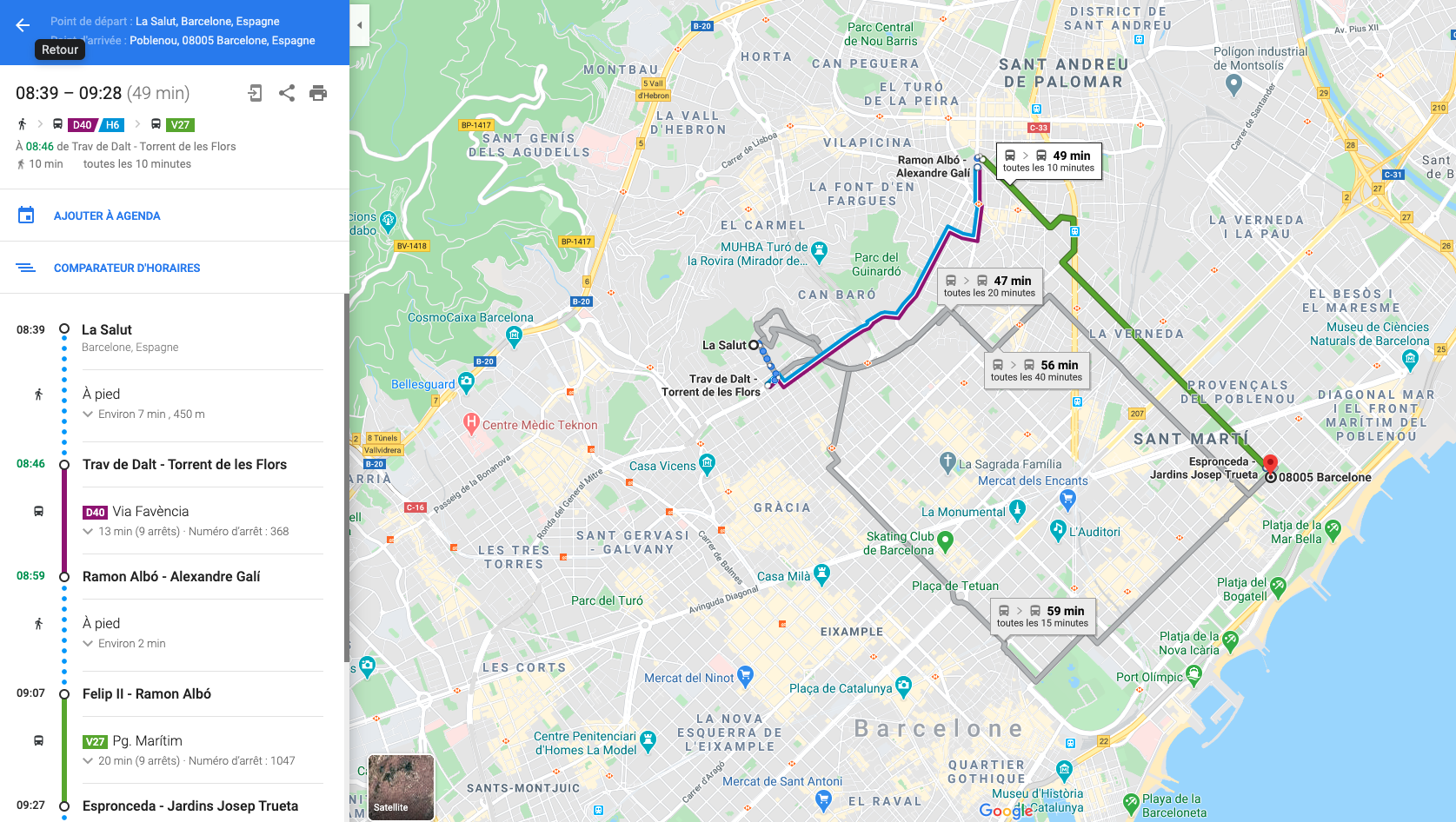Image resolution: width=1456 pixels, height=822 pixels.
Task: Add trip via Ajouter à agenda
Action: [x=106, y=215]
